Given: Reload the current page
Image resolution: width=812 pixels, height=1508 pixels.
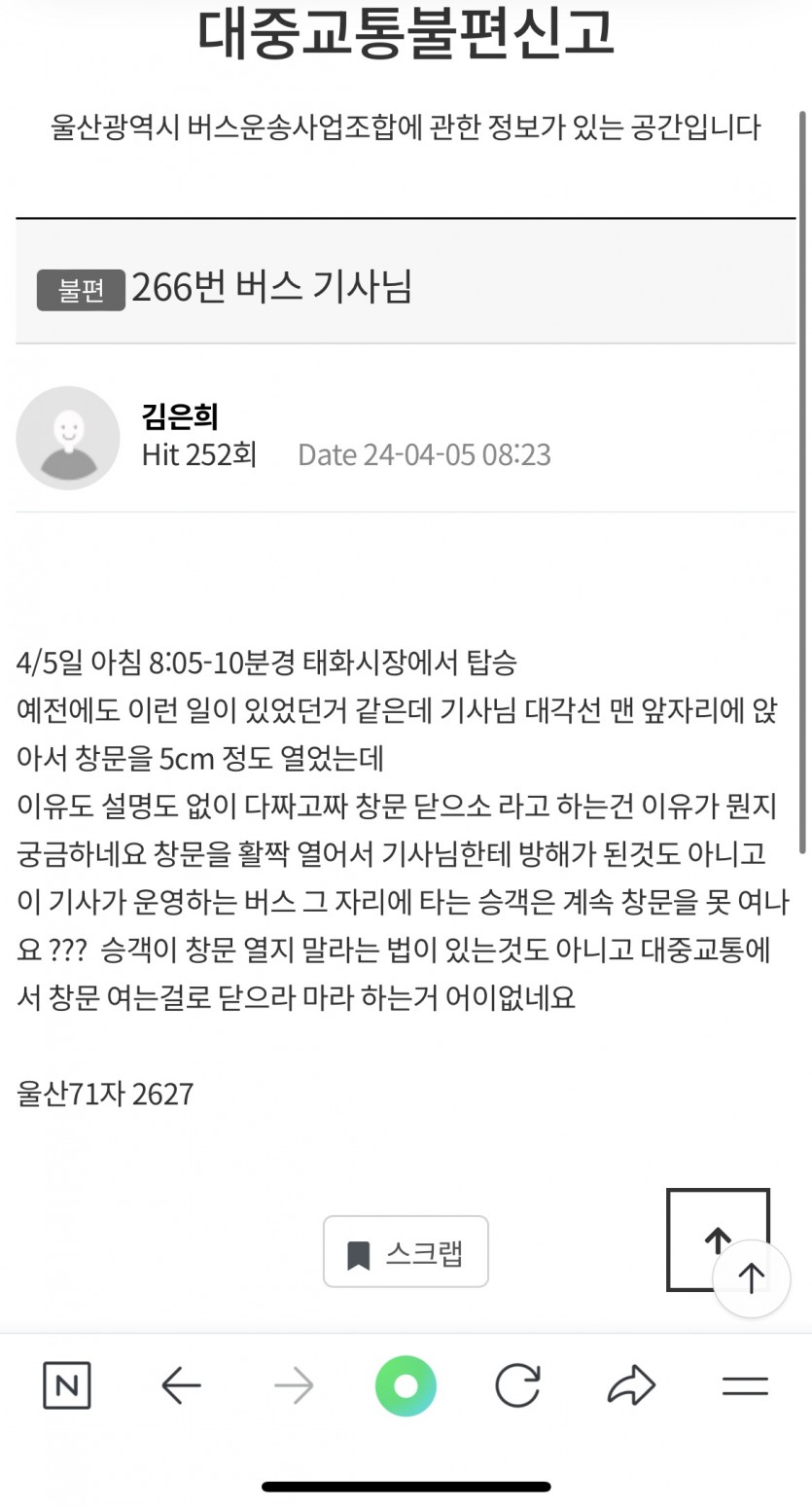Looking at the screenshot, I should [x=517, y=1385].
